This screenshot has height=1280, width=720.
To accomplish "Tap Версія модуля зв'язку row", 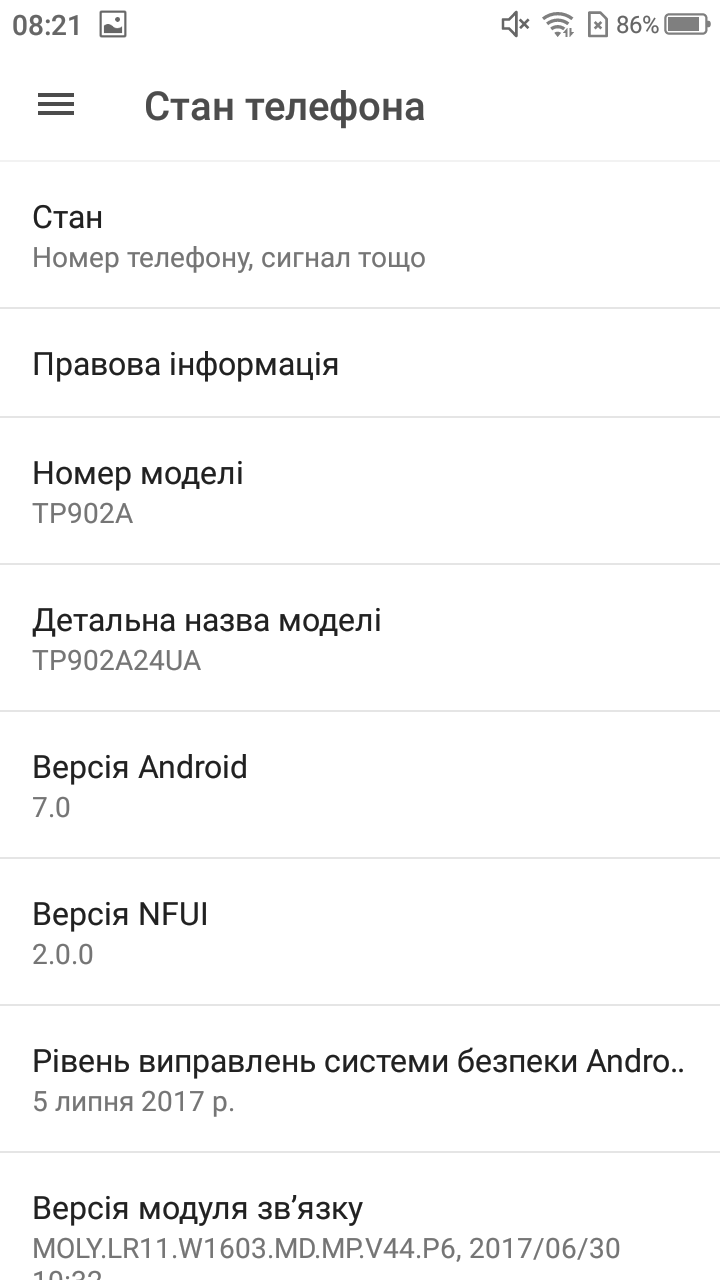I will click(360, 1217).
